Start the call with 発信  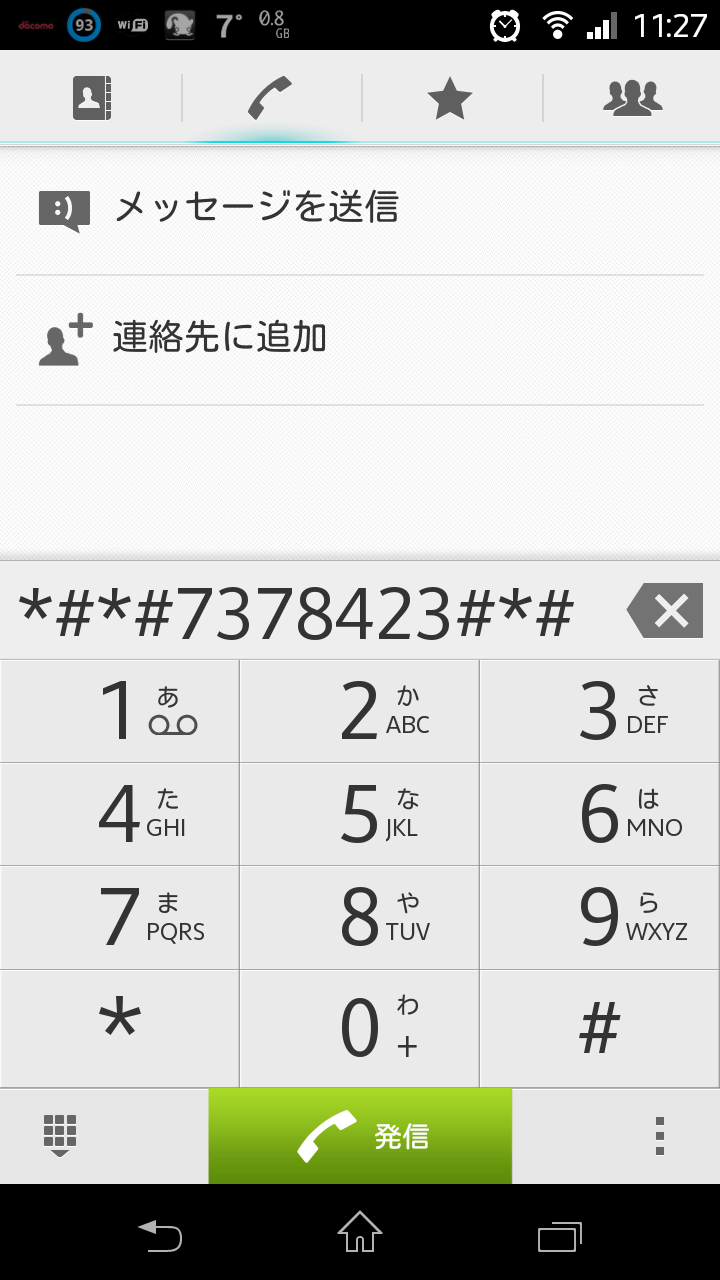[x=360, y=1136]
